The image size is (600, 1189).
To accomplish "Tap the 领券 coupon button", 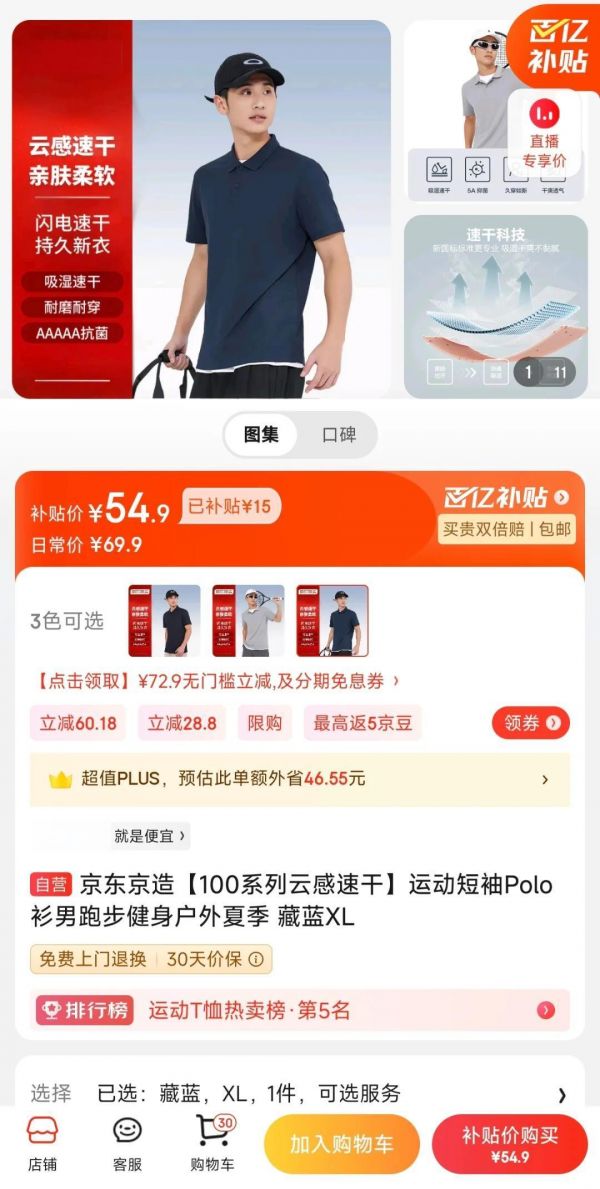I will (x=530, y=723).
